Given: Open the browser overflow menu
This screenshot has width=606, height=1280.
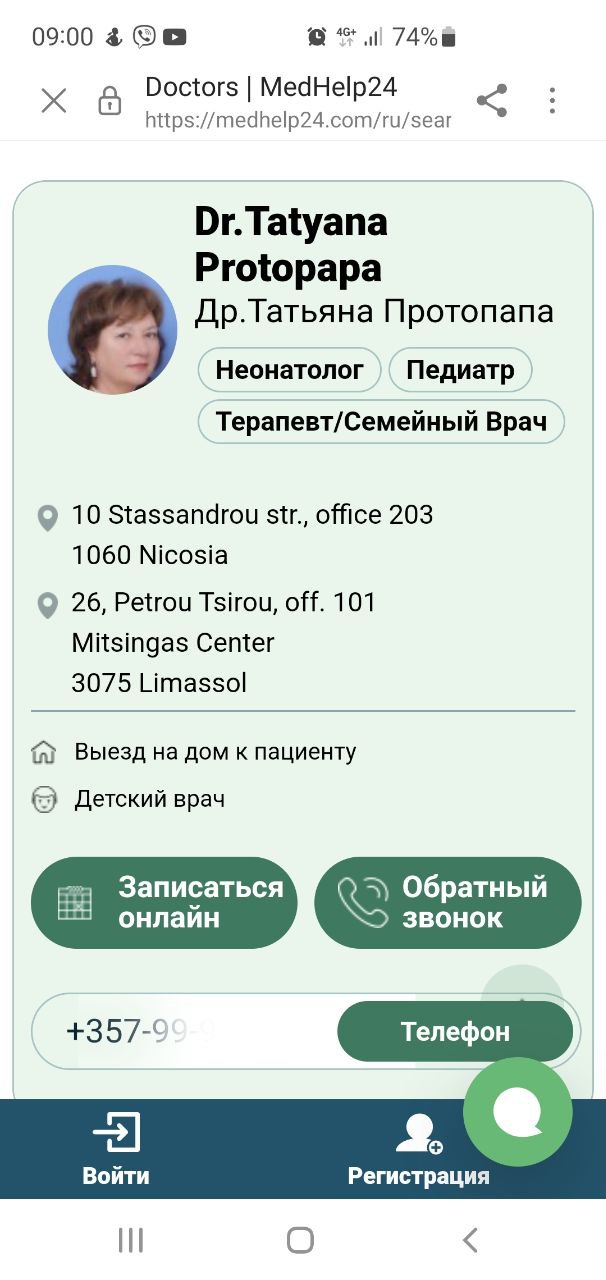Looking at the screenshot, I should pyautogui.click(x=552, y=101).
